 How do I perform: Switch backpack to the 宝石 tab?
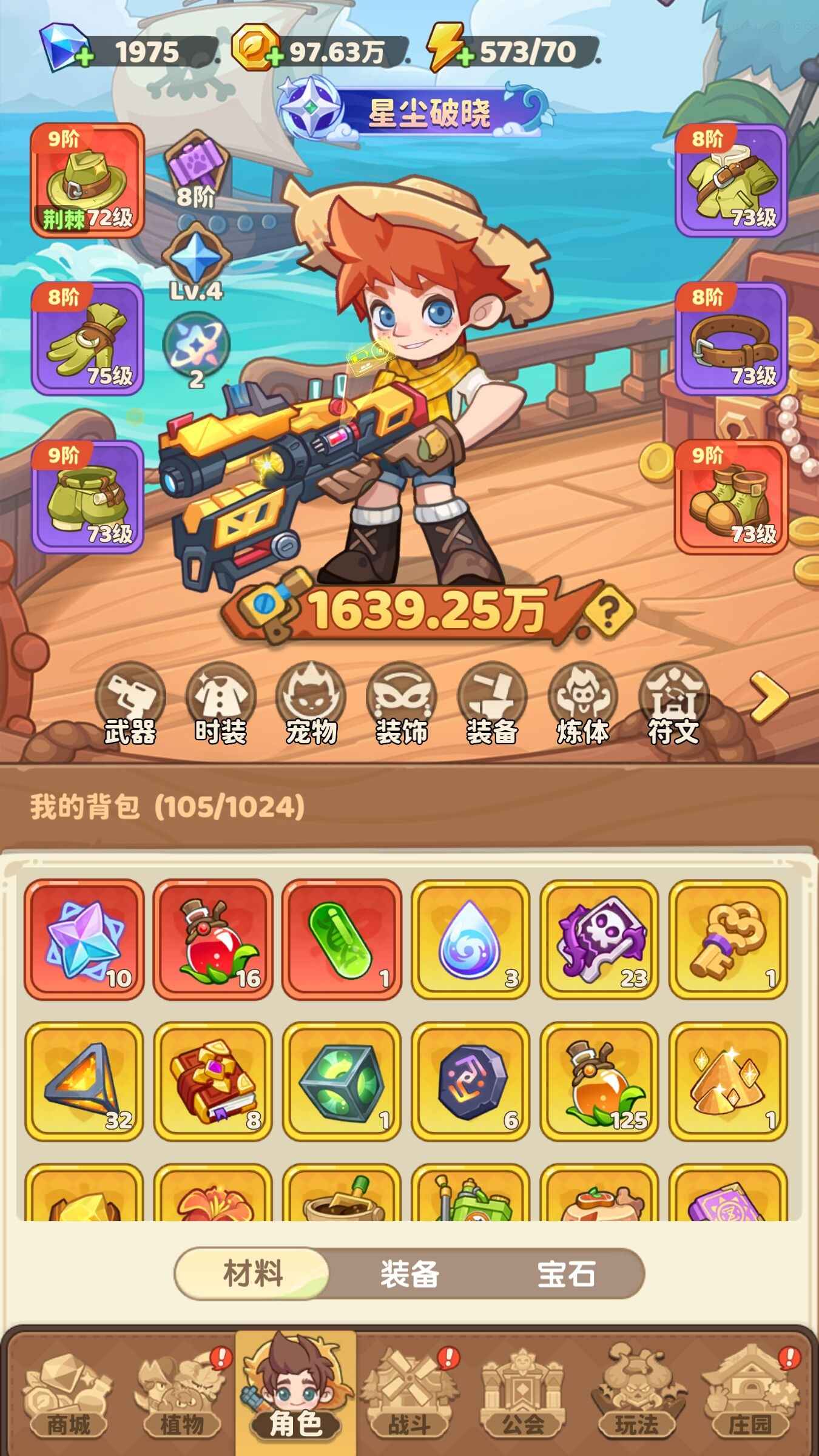click(x=566, y=1273)
